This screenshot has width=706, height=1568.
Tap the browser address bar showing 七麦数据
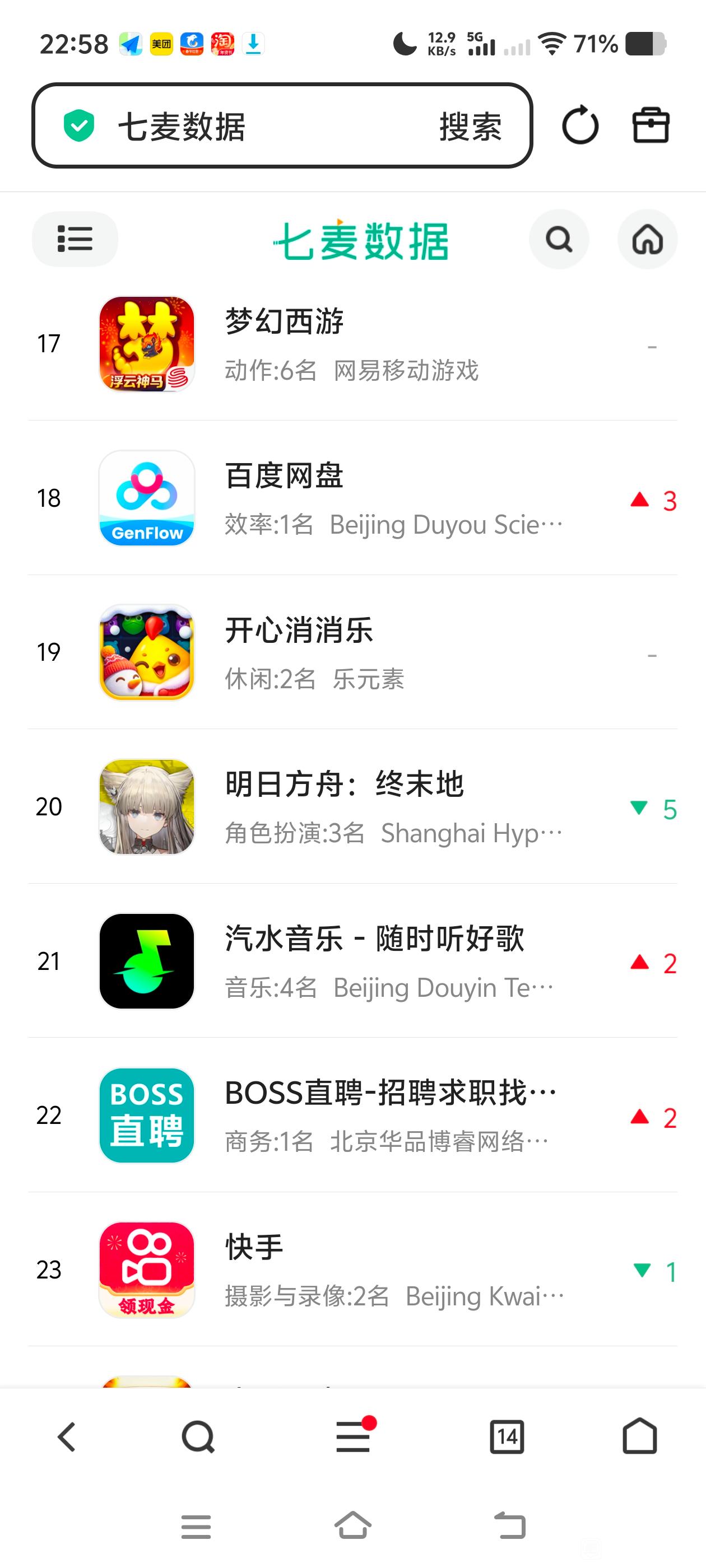tap(244, 126)
